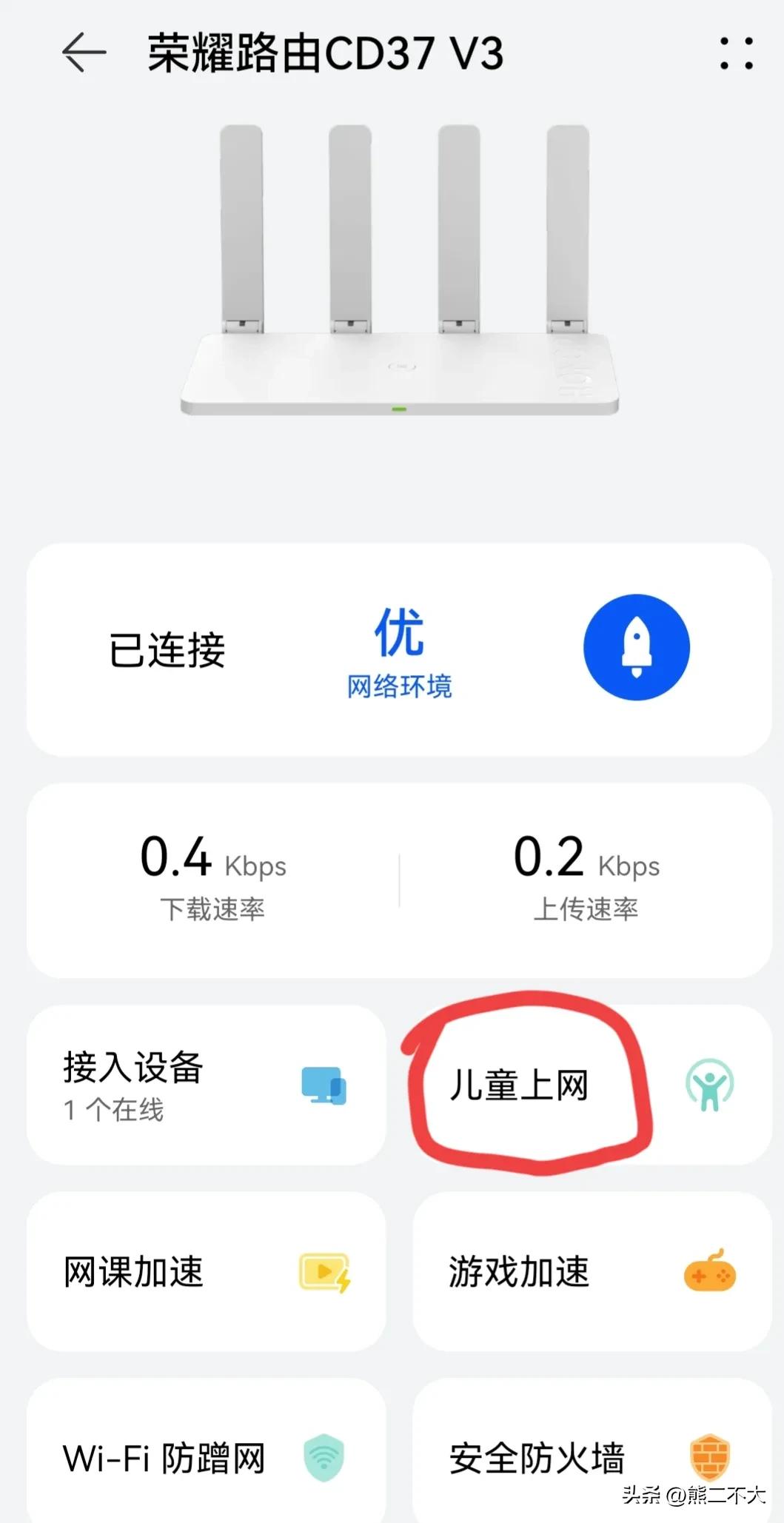Tap the rocket speed test icon
Screen dimensions: 784x1523
click(637, 646)
